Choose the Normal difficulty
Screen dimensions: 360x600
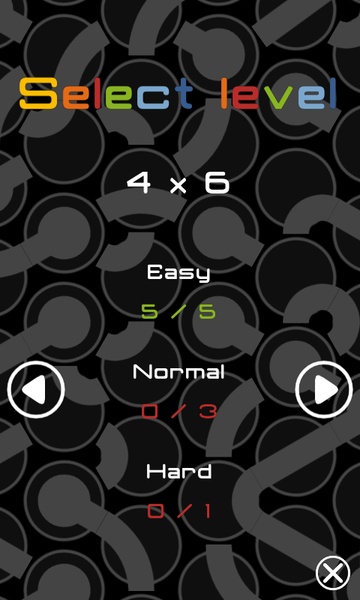[179, 372]
